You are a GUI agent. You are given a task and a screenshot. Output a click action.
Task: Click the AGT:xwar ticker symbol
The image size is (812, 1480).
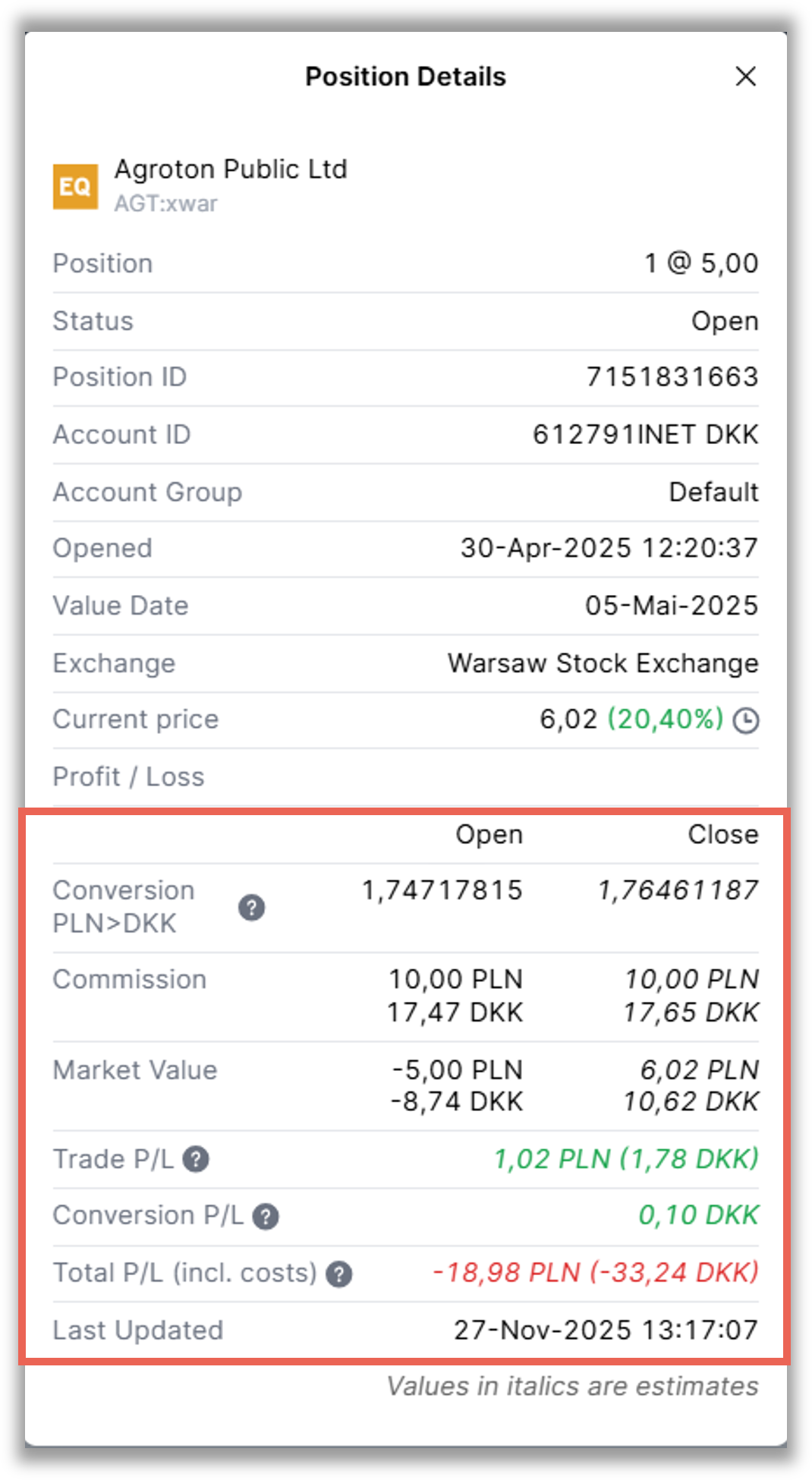point(165,203)
